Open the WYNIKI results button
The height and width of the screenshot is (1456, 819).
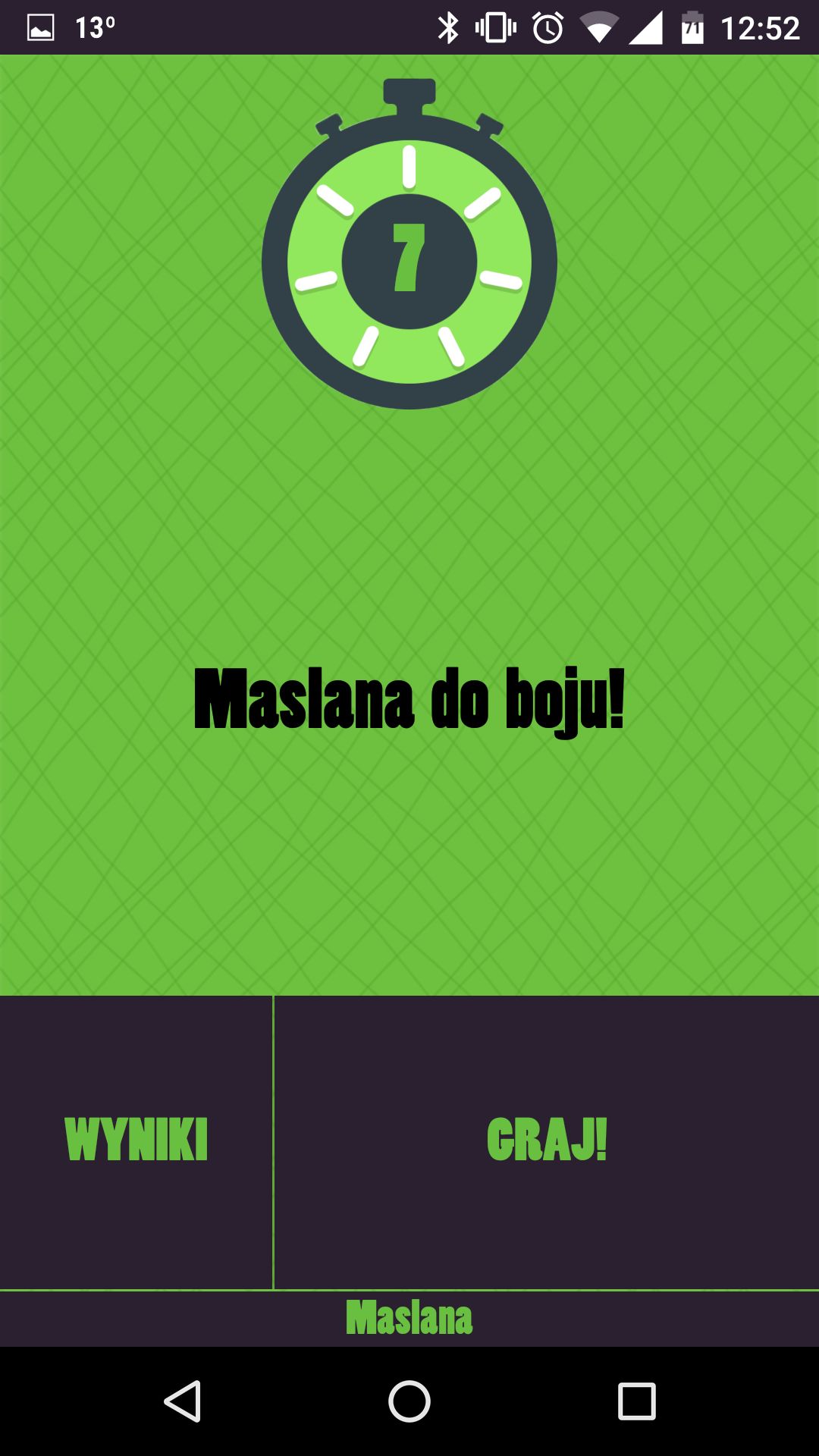[x=136, y=1141]
